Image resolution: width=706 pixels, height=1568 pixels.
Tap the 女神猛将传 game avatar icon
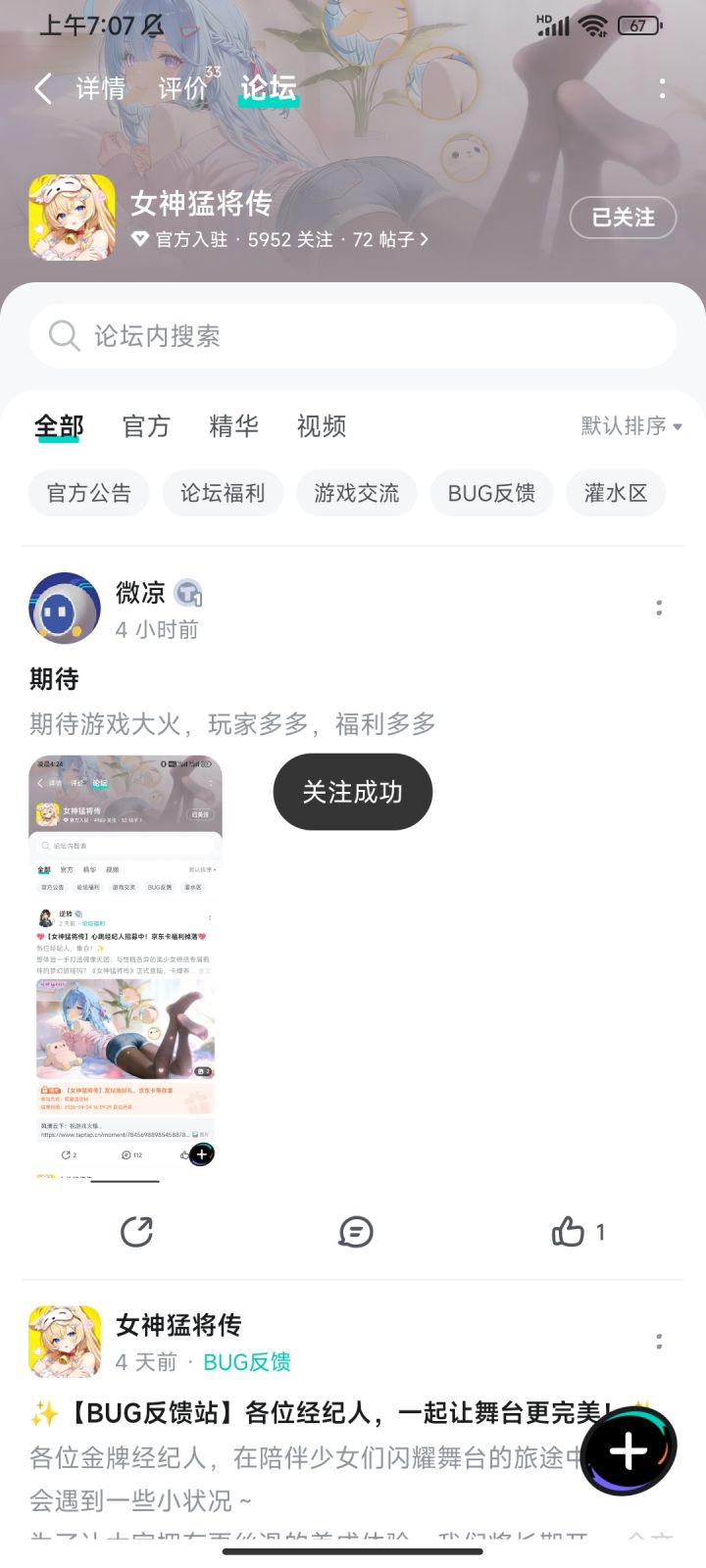(x=72, y=218)
